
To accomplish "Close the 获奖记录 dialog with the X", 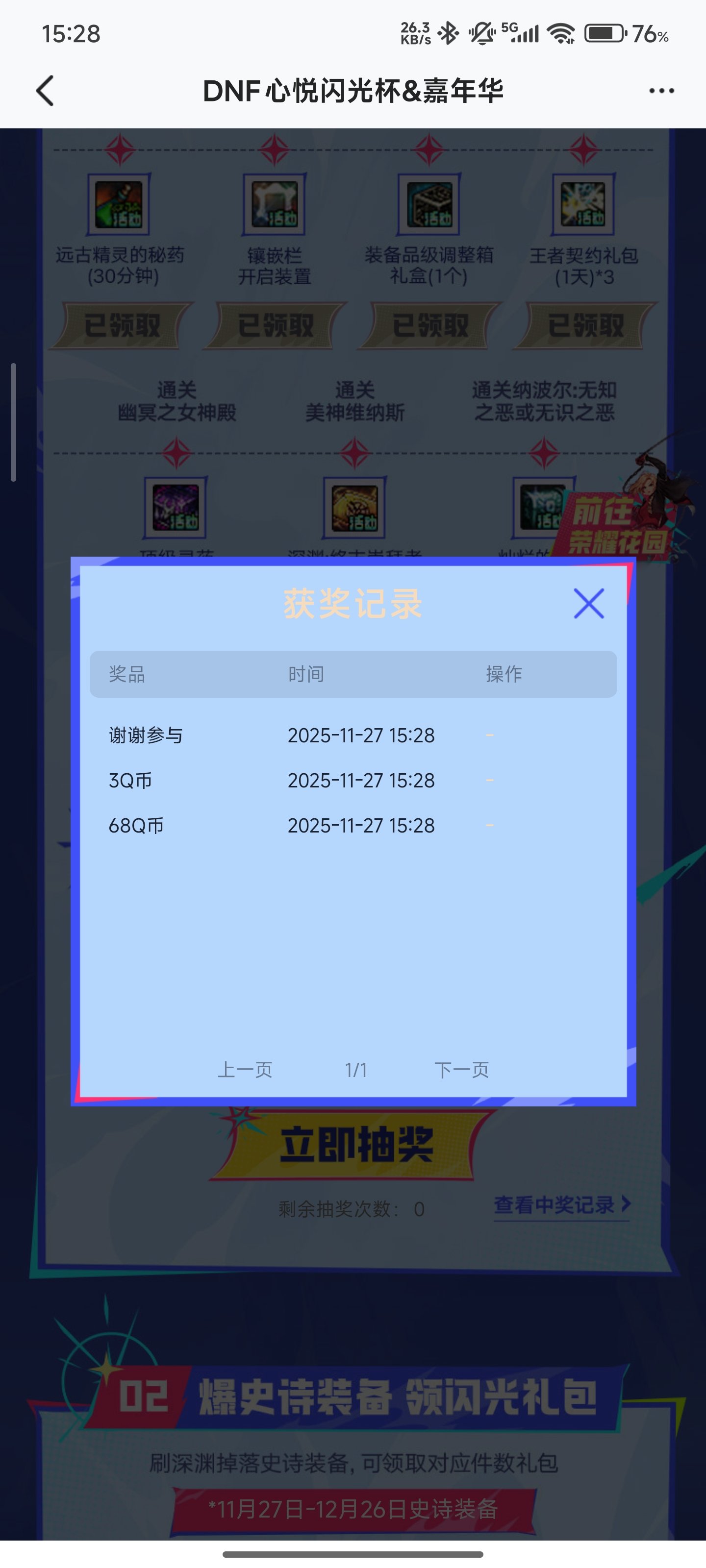I will tap(588, 604).
